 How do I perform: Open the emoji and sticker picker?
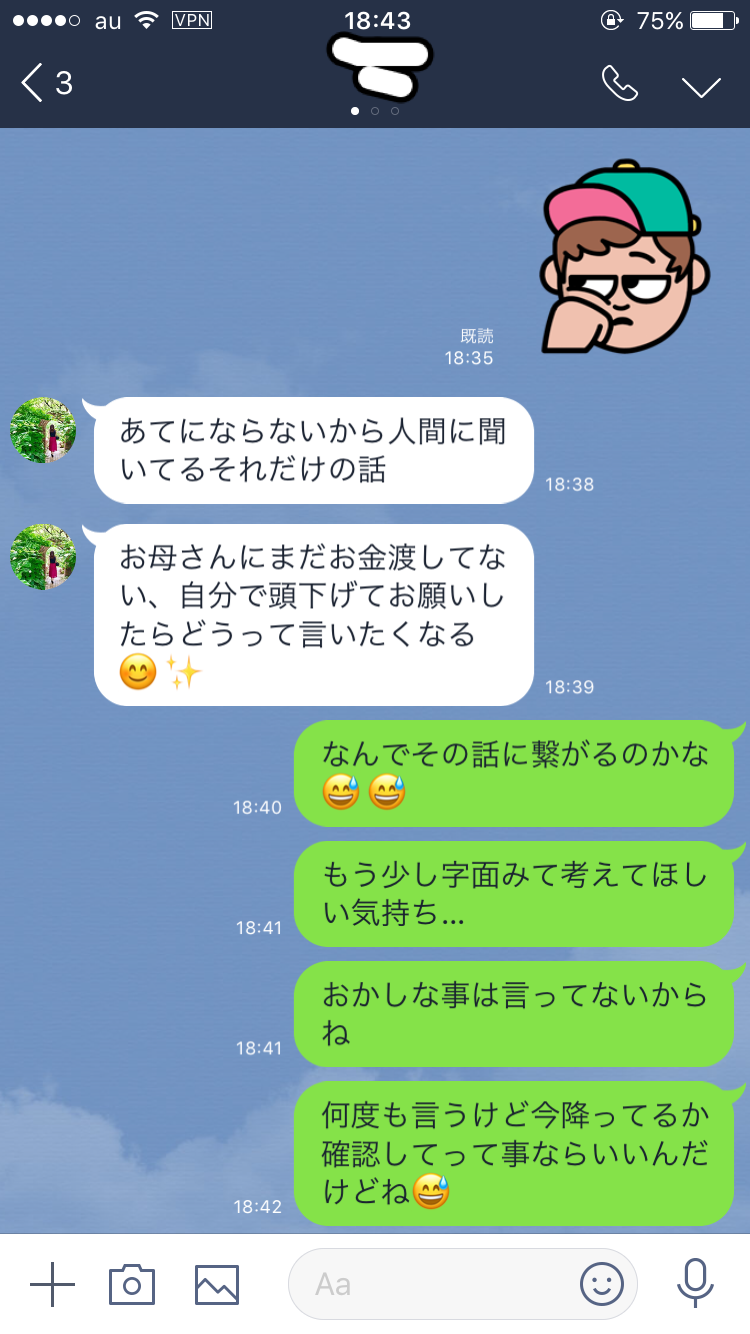pos(601,1284)
